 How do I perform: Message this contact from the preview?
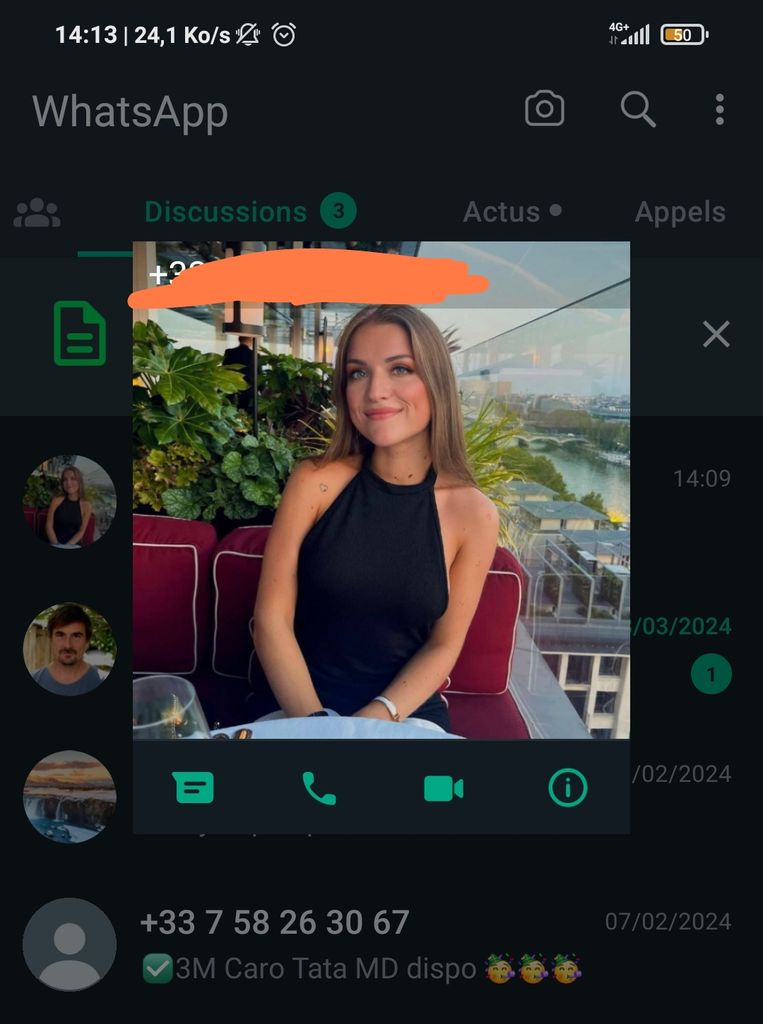(x=193, y=788)
